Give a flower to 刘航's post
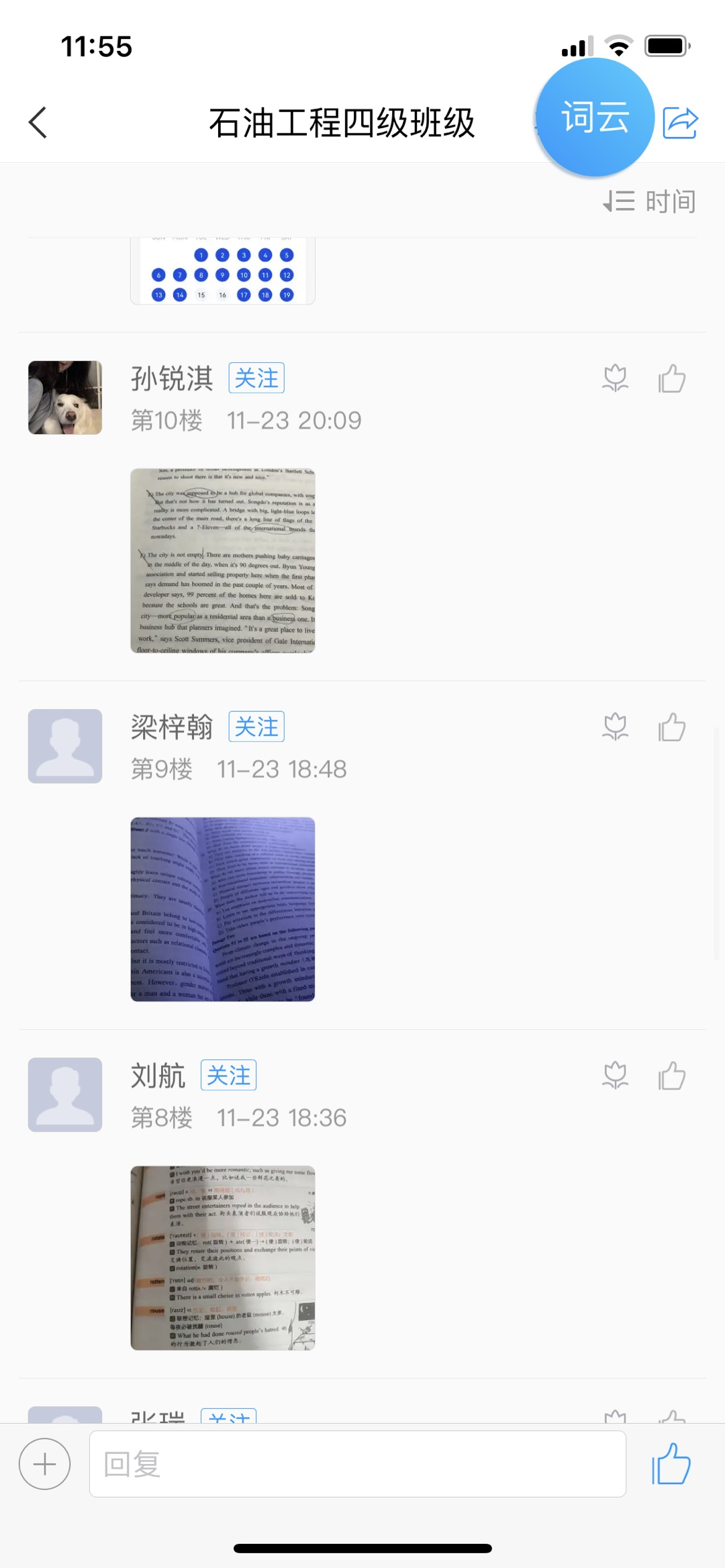725x1568 pixels. pyautogui.click(x=615, y=1076)
